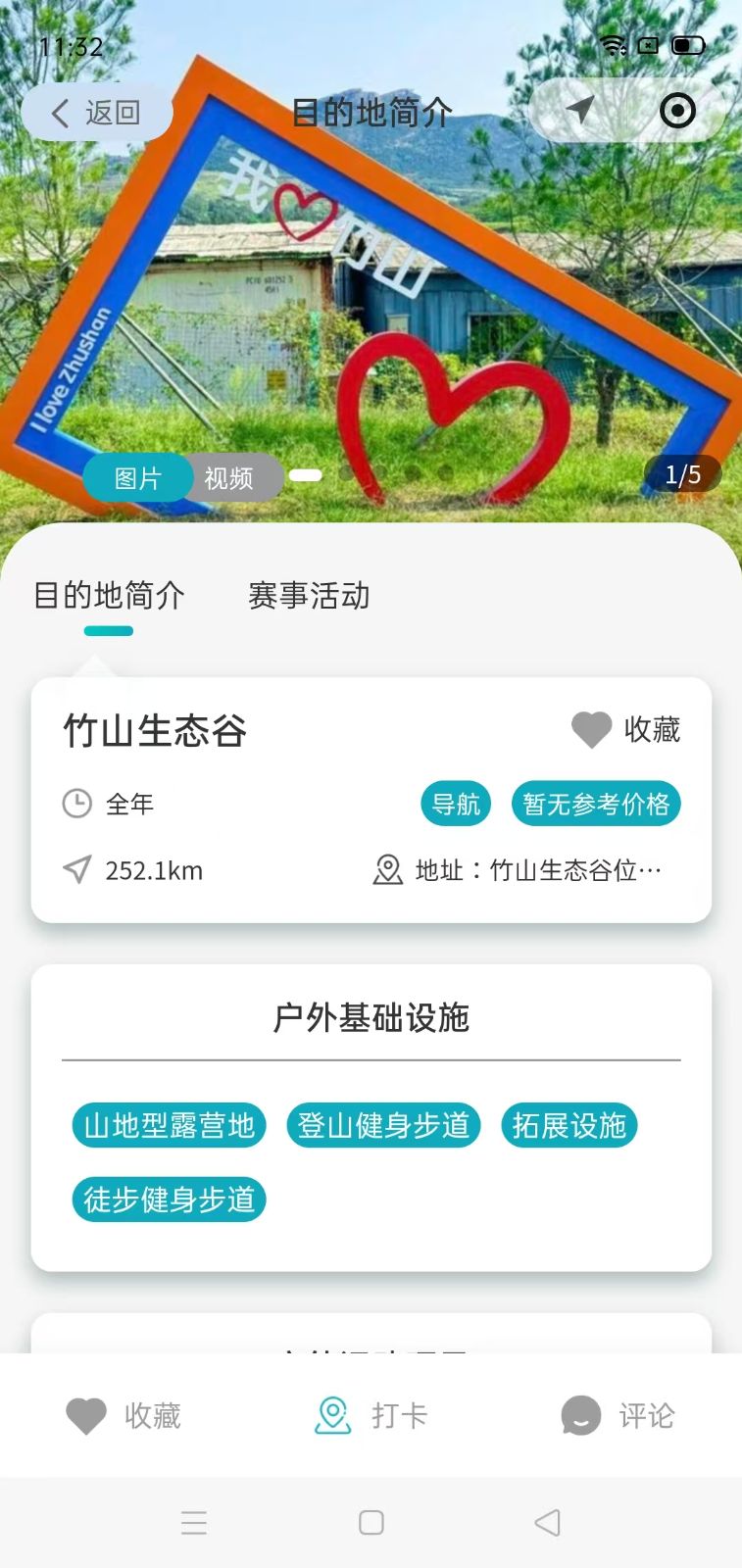Tap the system home button
Viewport: 742px width, 1568px height.
(371, 1522)
